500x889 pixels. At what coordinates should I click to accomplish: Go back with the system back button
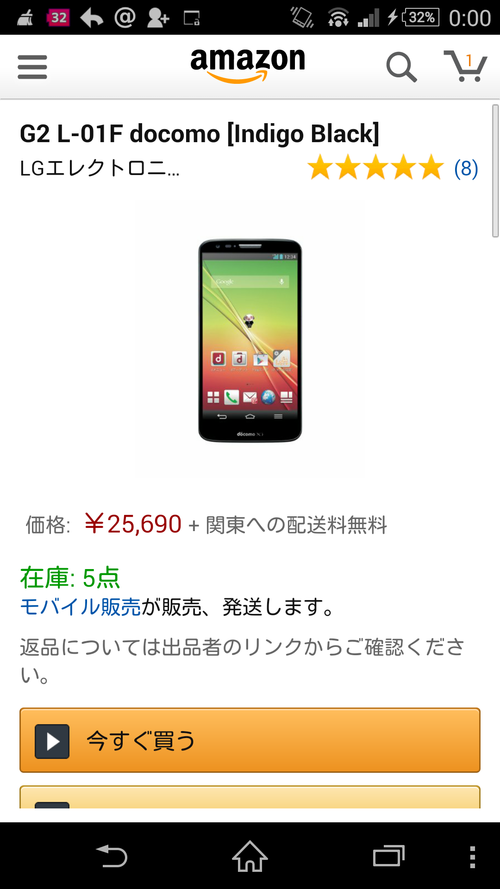tap(112, 857)
